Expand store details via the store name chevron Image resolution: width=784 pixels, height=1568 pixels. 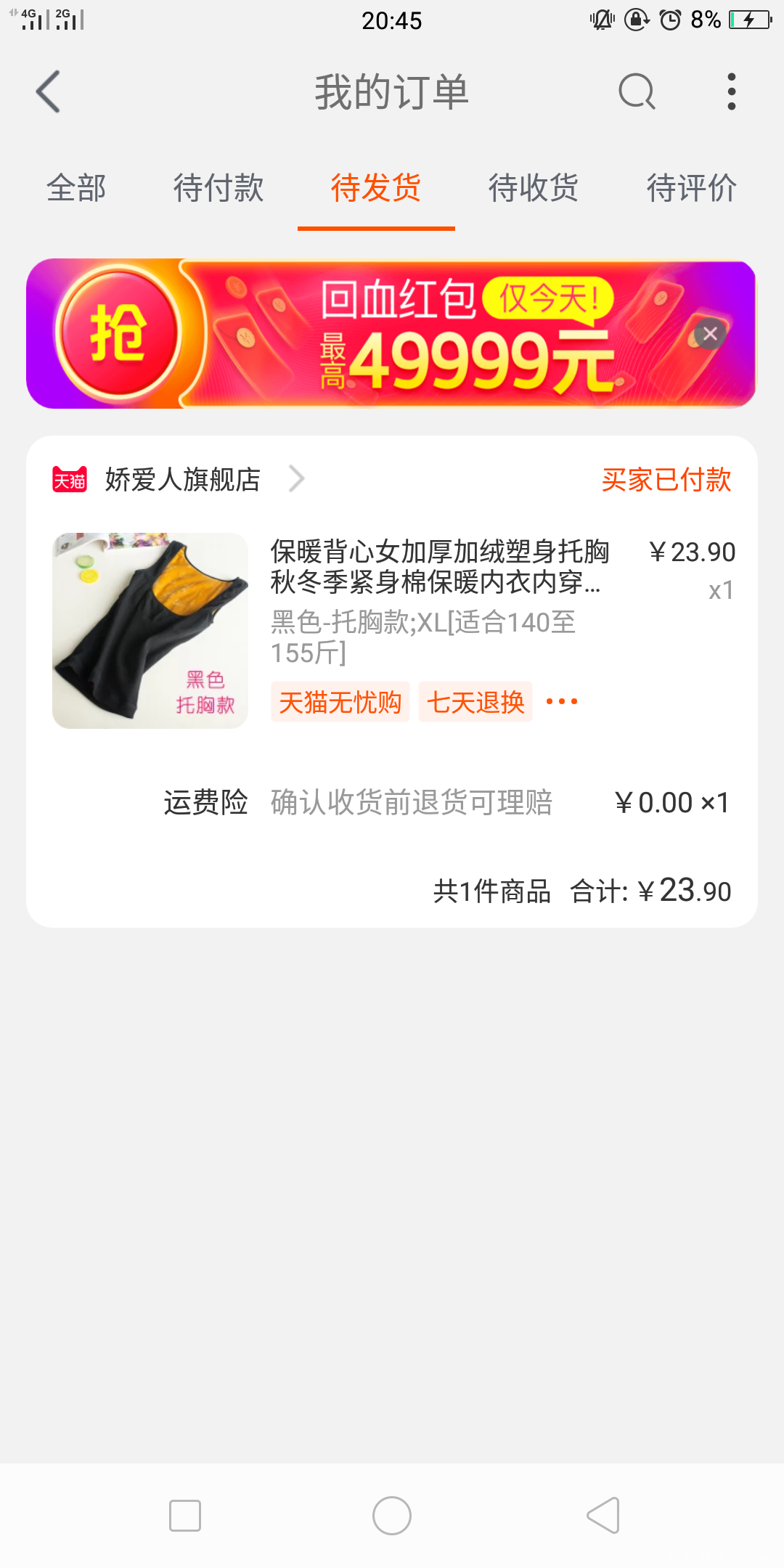[x=296, y=478]
